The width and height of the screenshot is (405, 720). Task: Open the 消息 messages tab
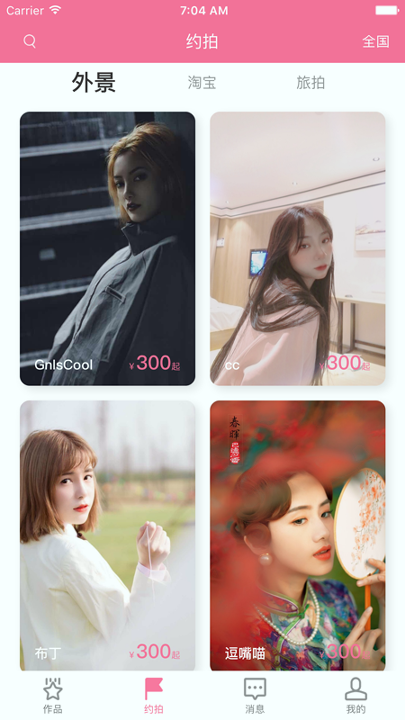(255, 696)
